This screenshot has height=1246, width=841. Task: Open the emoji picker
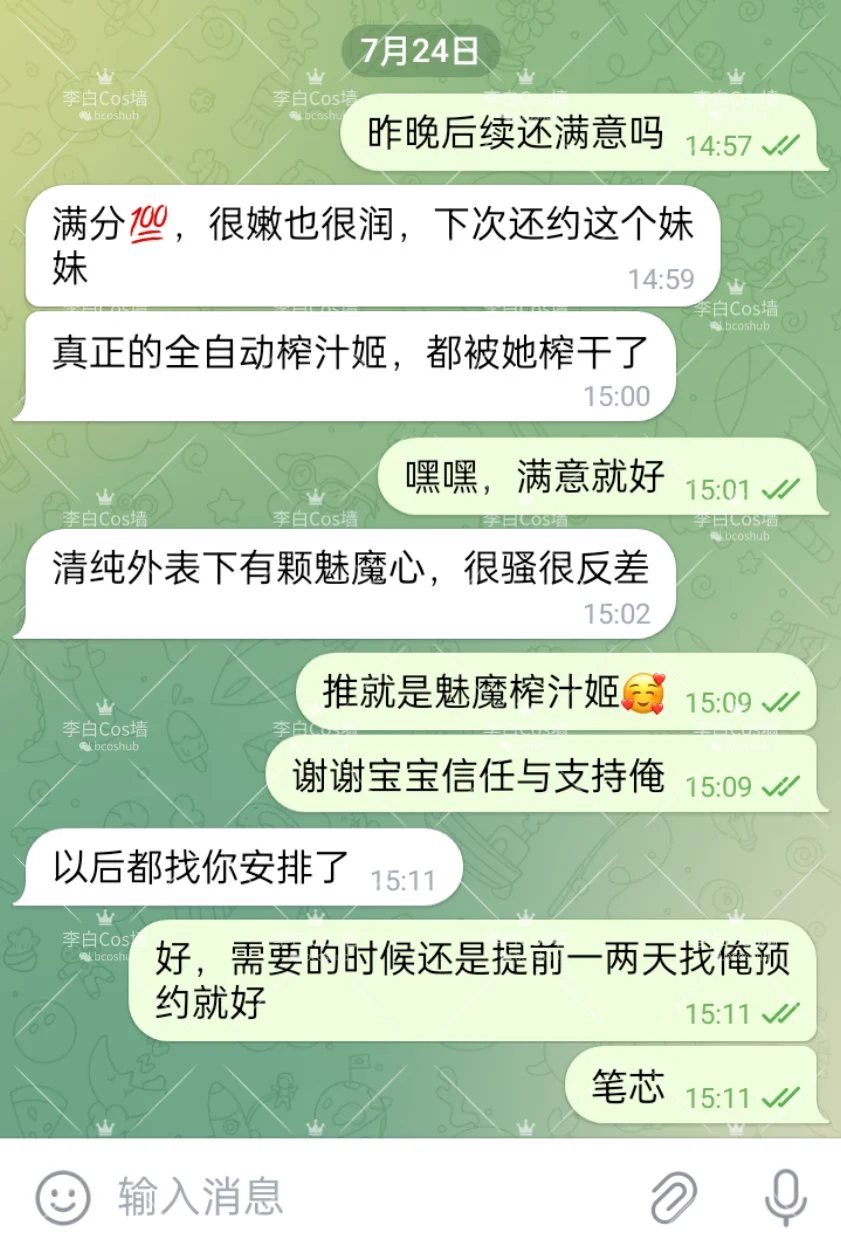pyautogui.click(x=63, y=1196)
